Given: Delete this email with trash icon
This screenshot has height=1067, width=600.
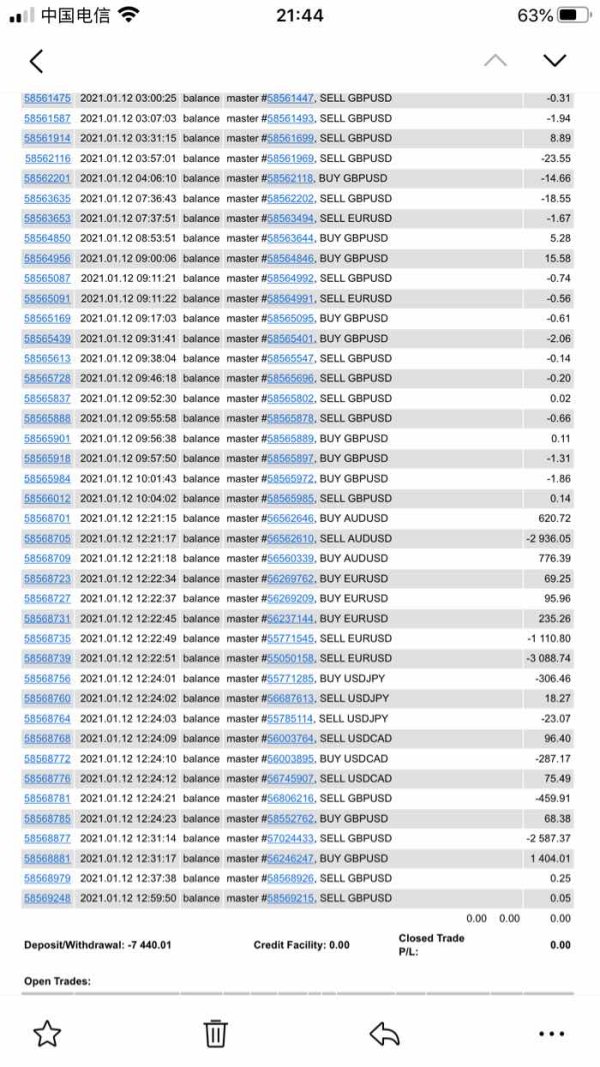Looking at the screenshot, I should click(216, 1033).
